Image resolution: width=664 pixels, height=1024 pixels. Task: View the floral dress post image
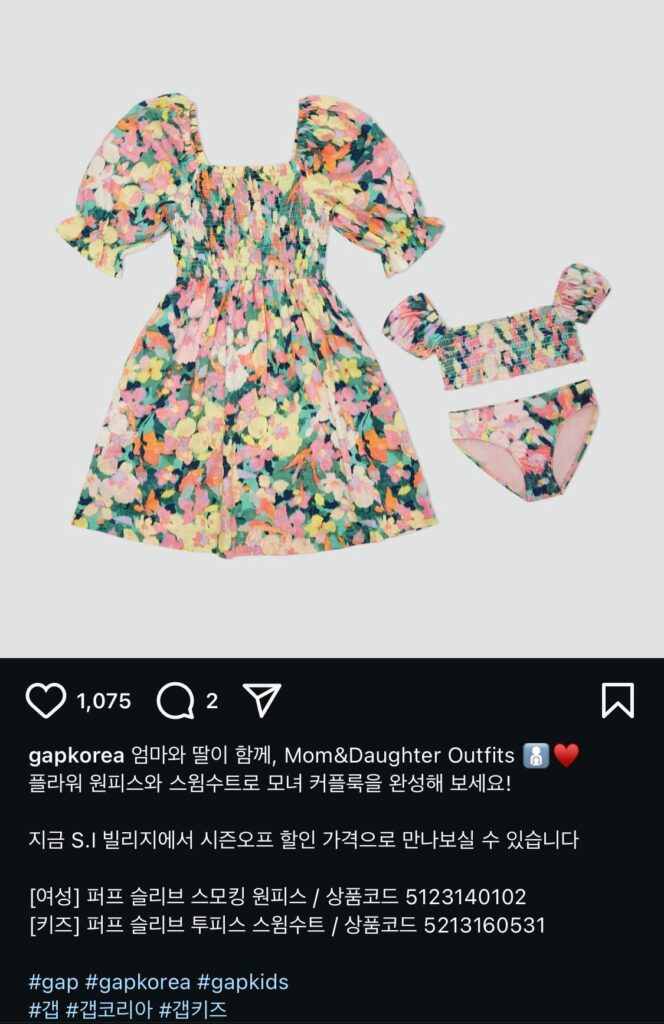[331, 328]
